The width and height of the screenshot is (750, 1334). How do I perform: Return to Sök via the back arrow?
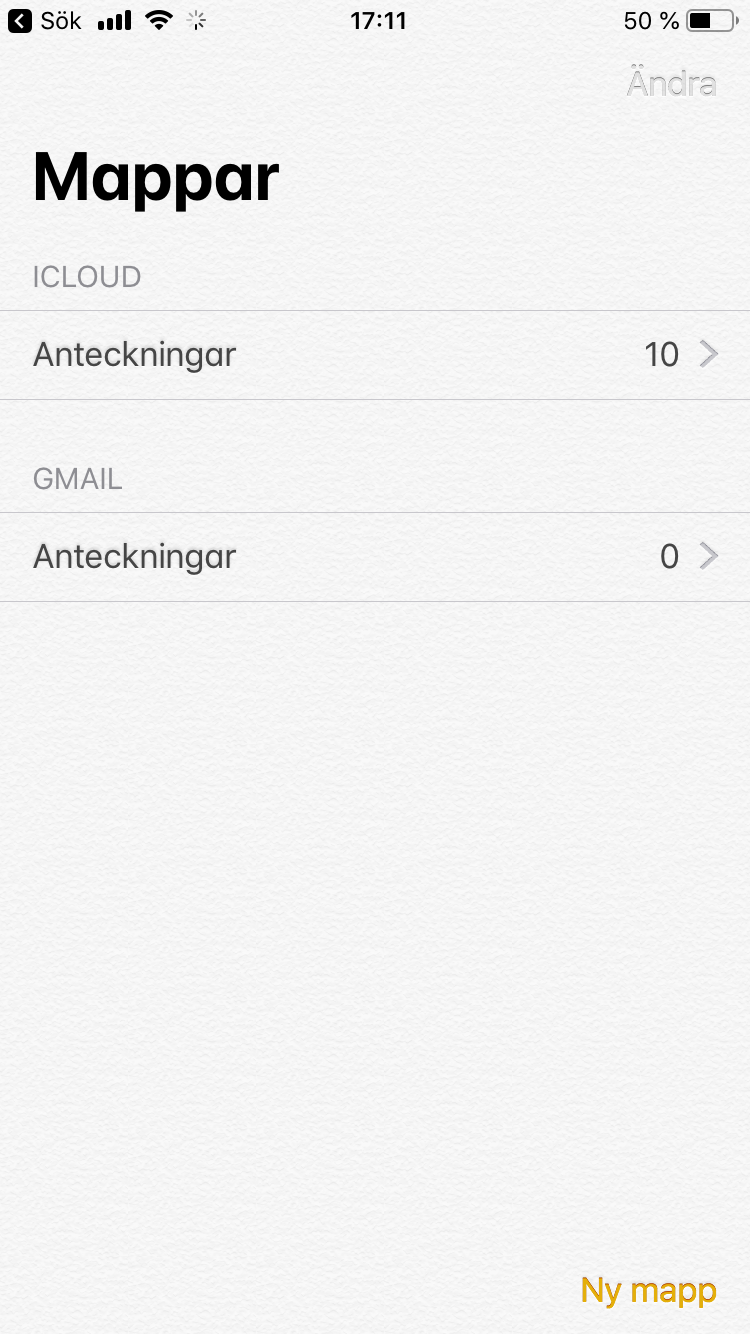pos(45,21)
